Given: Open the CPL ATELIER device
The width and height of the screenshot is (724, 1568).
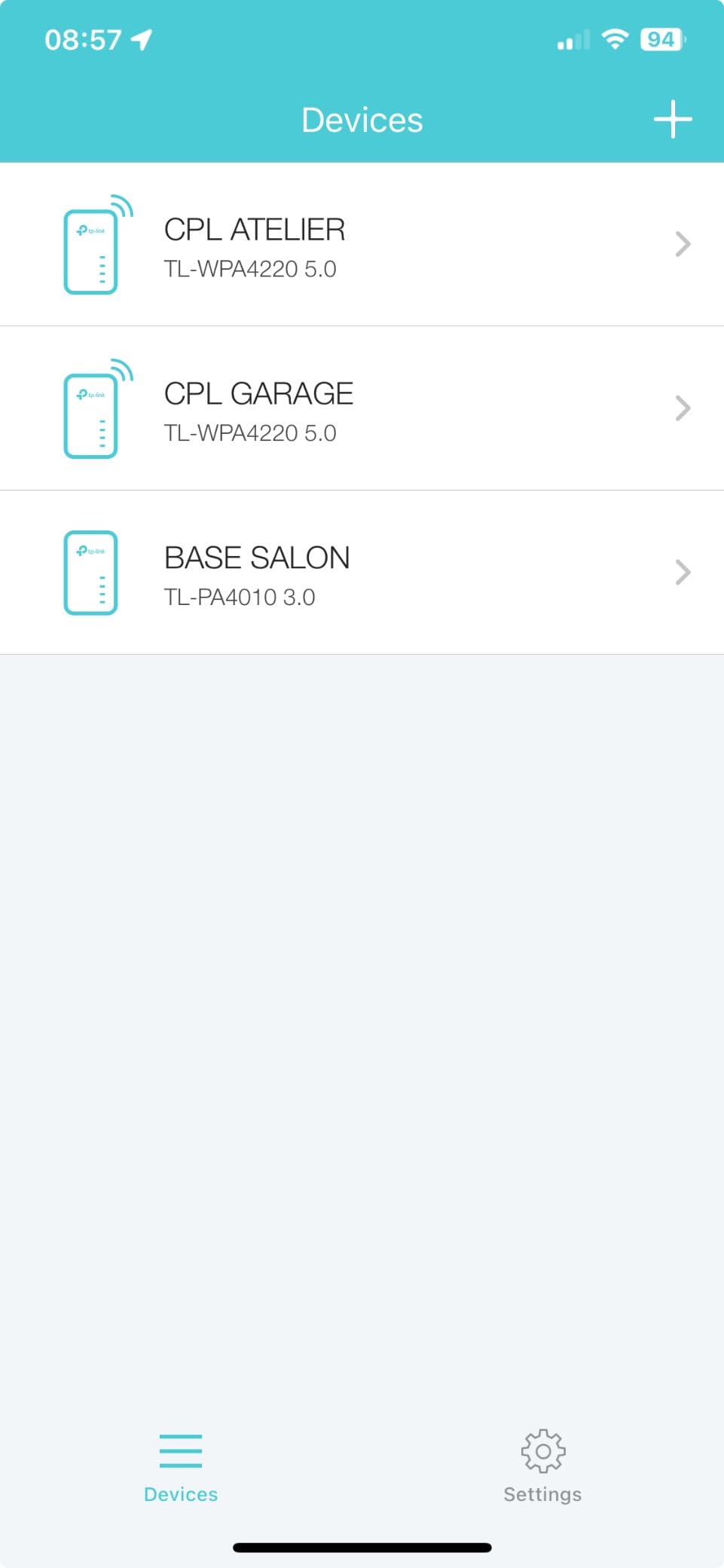Looking at the screenshot, I should pos(362,245).
